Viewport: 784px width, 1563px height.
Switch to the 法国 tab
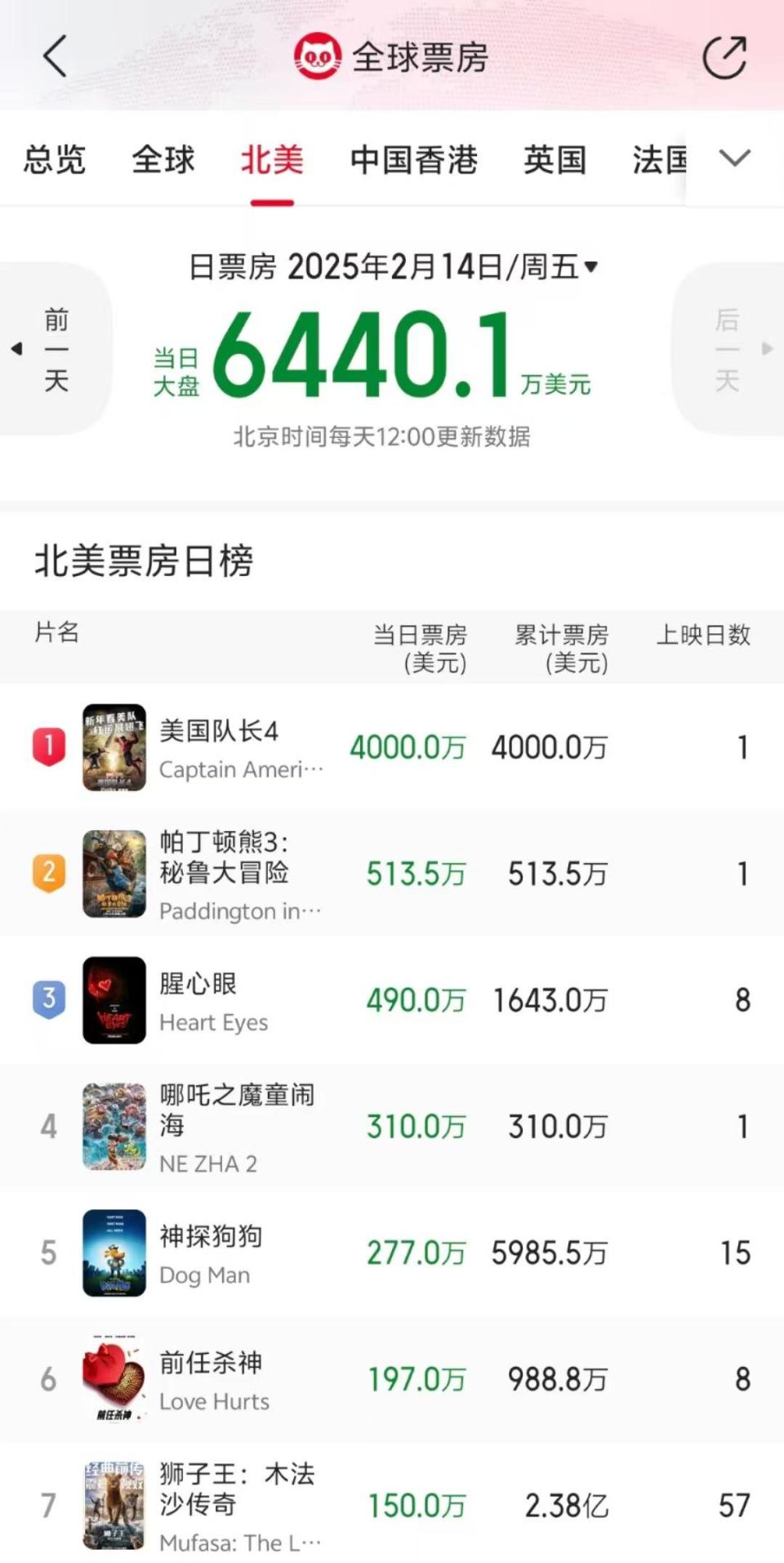658,159
